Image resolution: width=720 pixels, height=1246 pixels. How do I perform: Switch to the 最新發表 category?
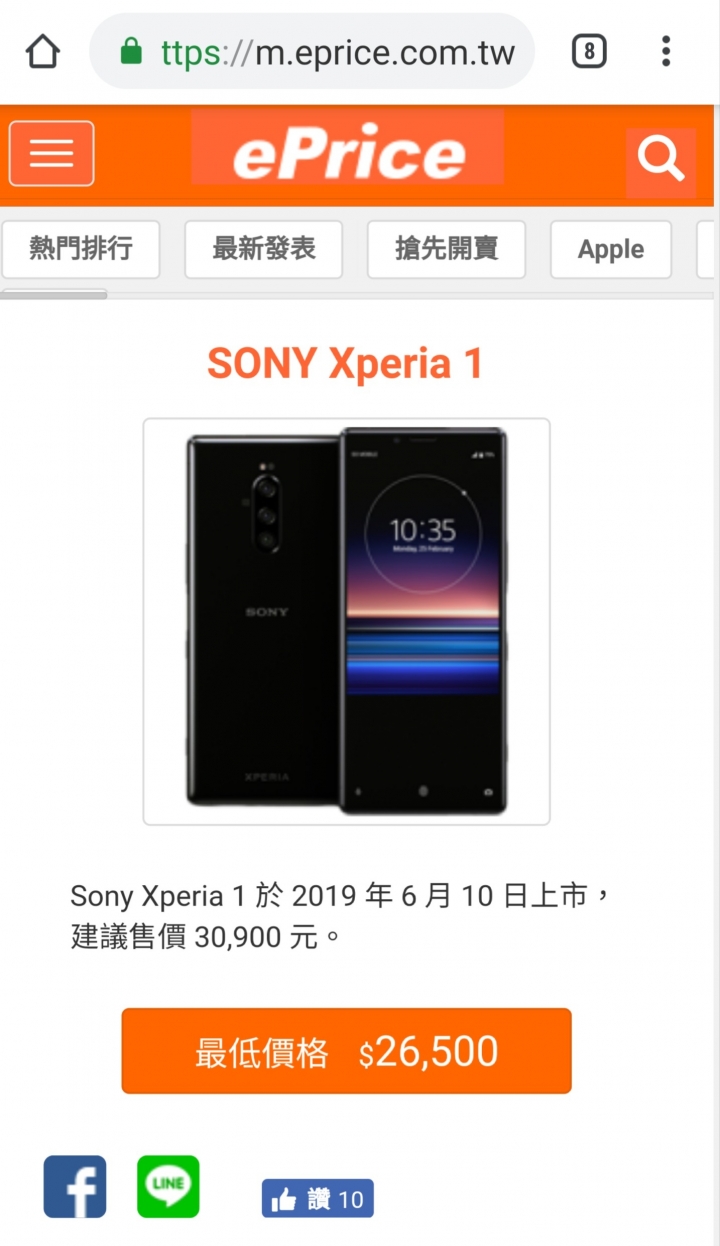264,249
